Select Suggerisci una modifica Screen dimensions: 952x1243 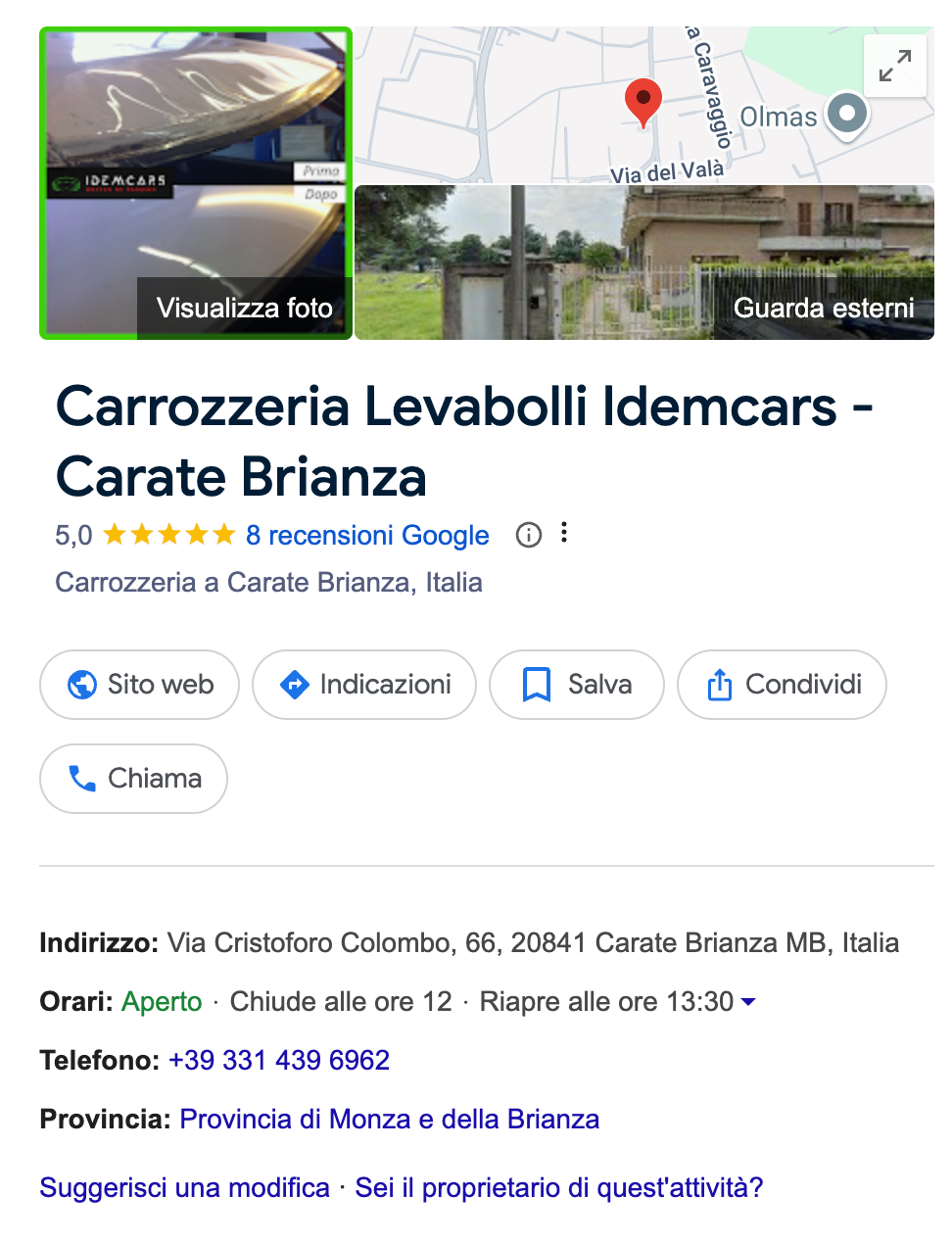point(184,1187)
